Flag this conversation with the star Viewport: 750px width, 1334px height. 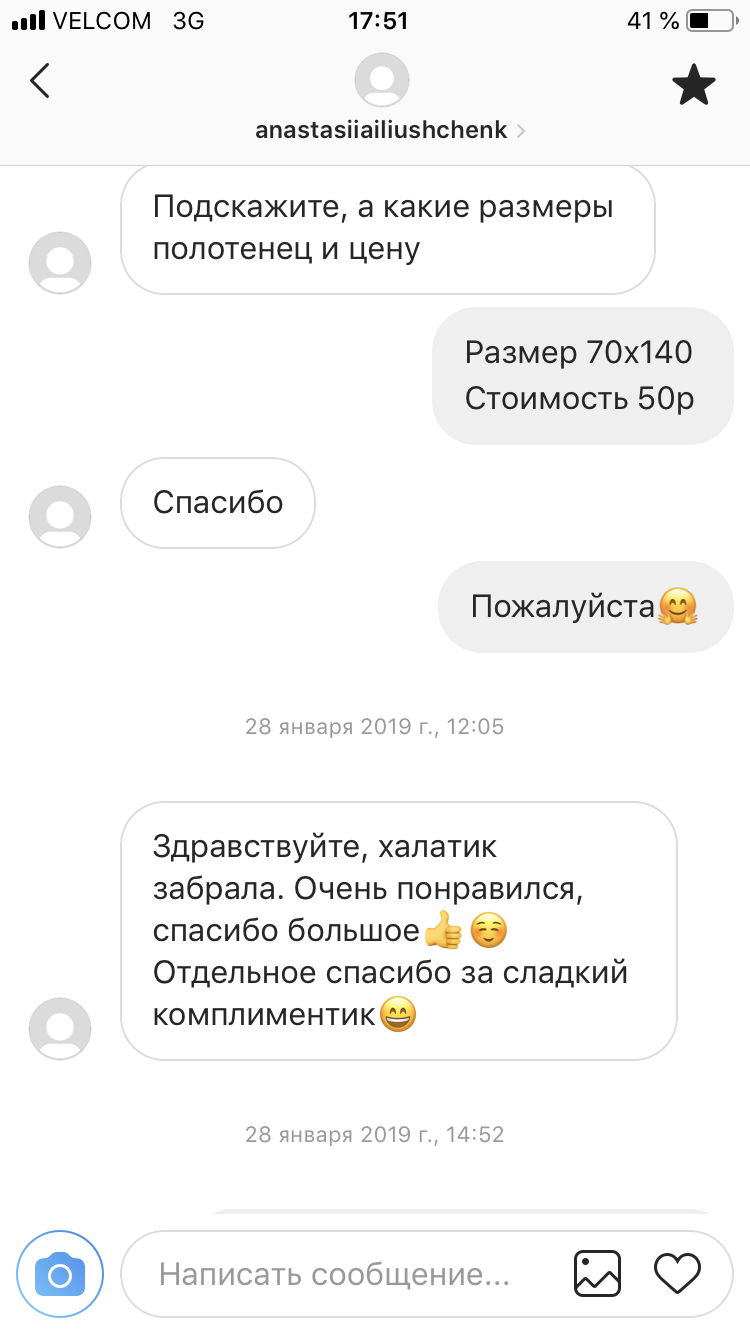(693, 84)
